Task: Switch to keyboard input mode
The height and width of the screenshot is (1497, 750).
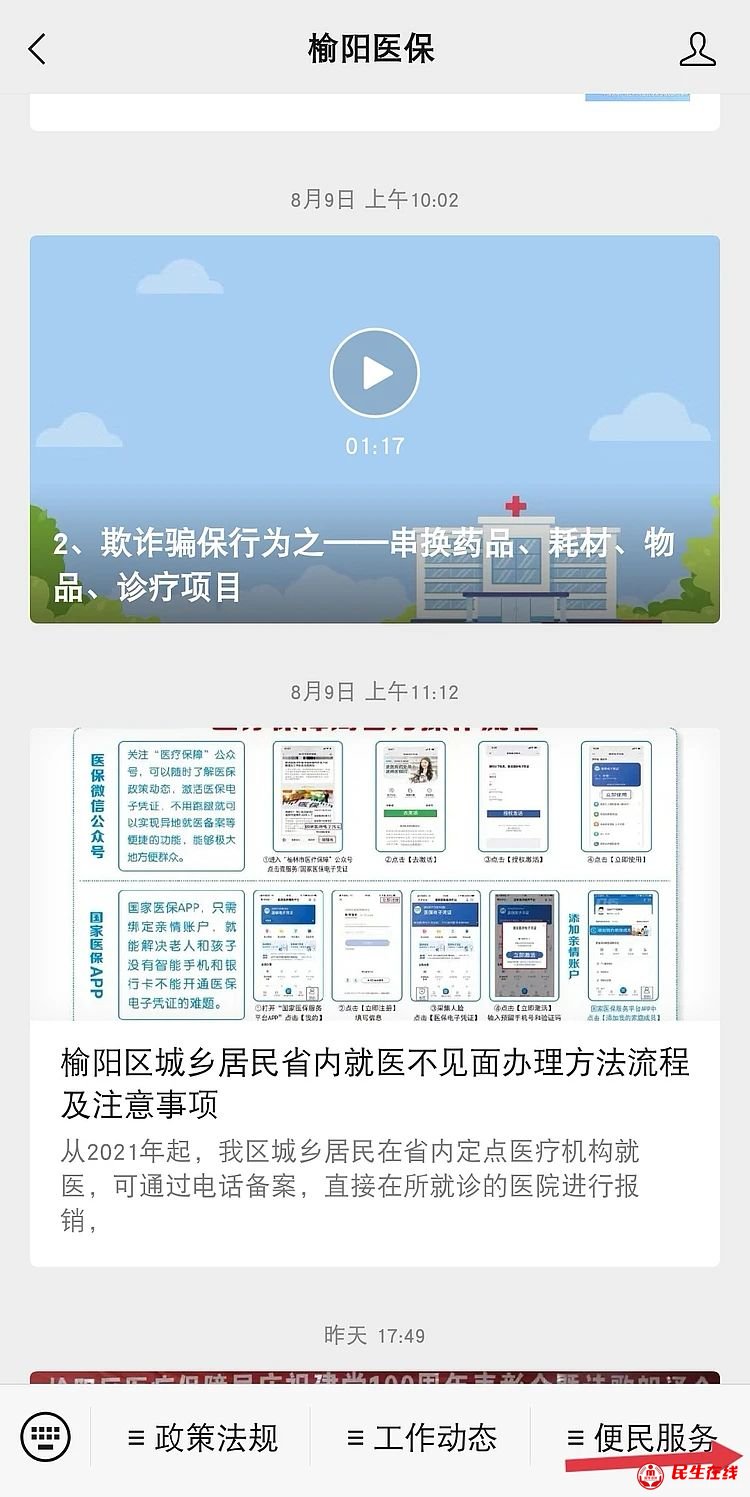Action: pos(46,1438)
